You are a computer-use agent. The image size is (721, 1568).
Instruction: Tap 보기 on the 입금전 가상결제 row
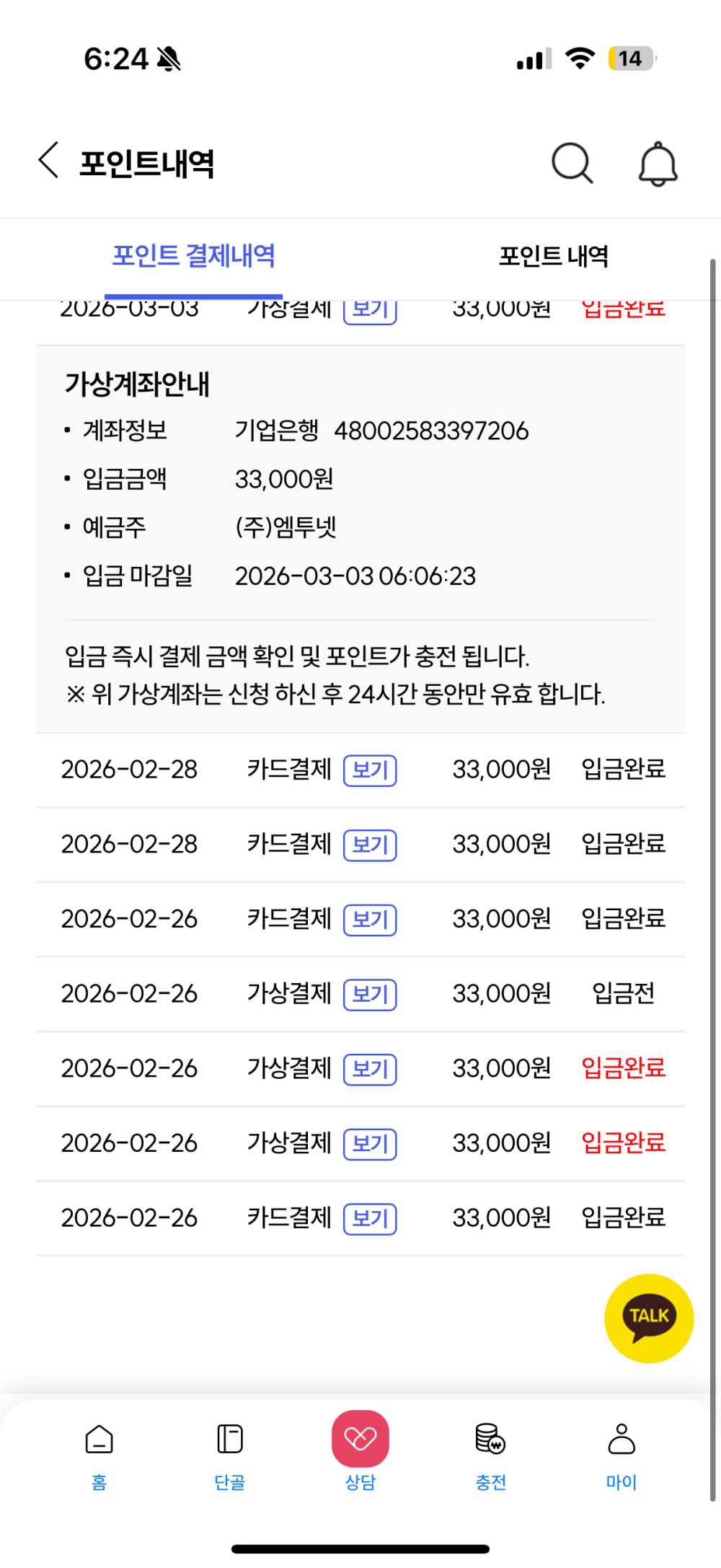[x=370, y=995]
